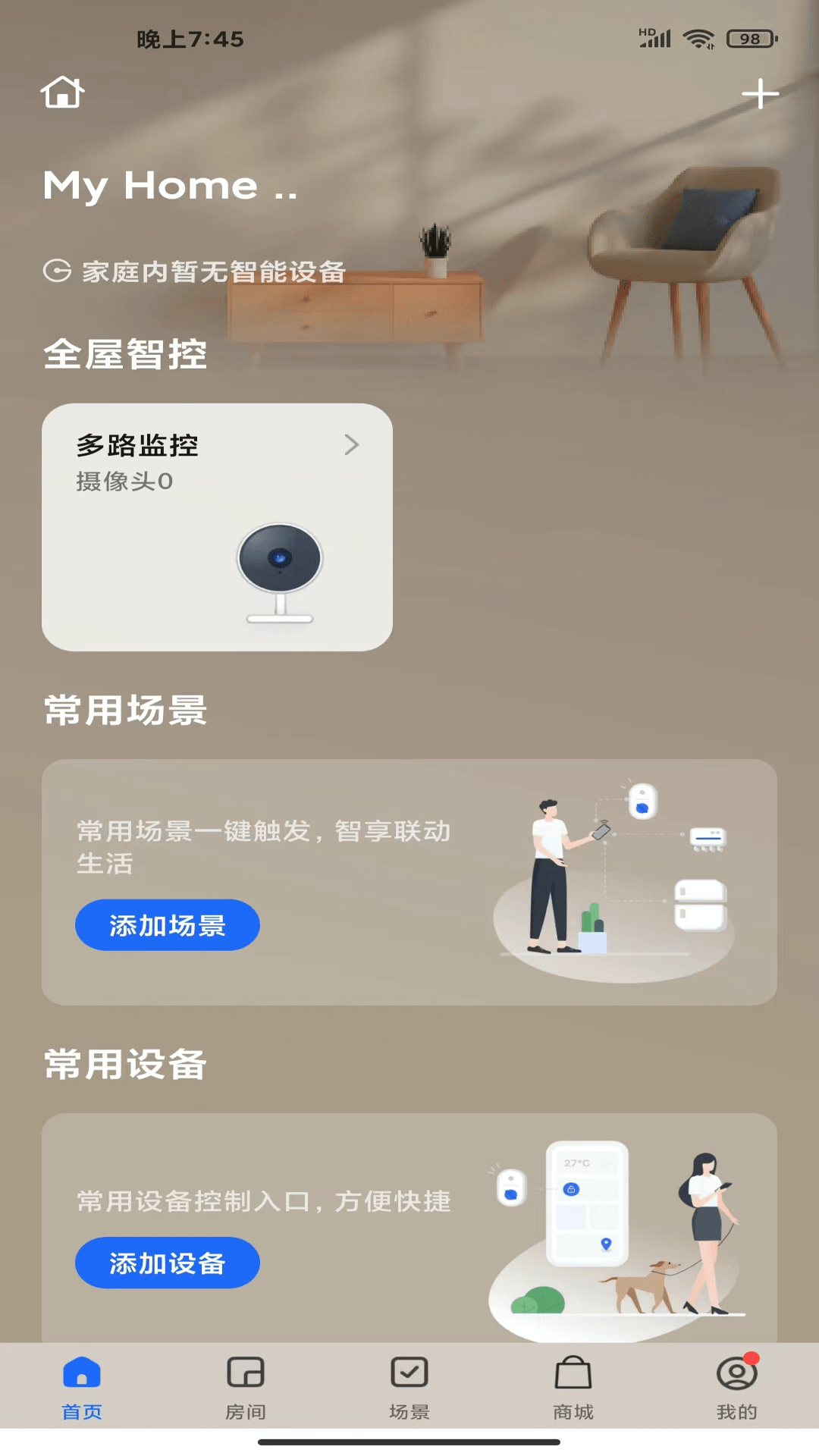Tap the 添加场景 button
Viewport: 819px width, 1456px height.
click(x=167, y=924)
